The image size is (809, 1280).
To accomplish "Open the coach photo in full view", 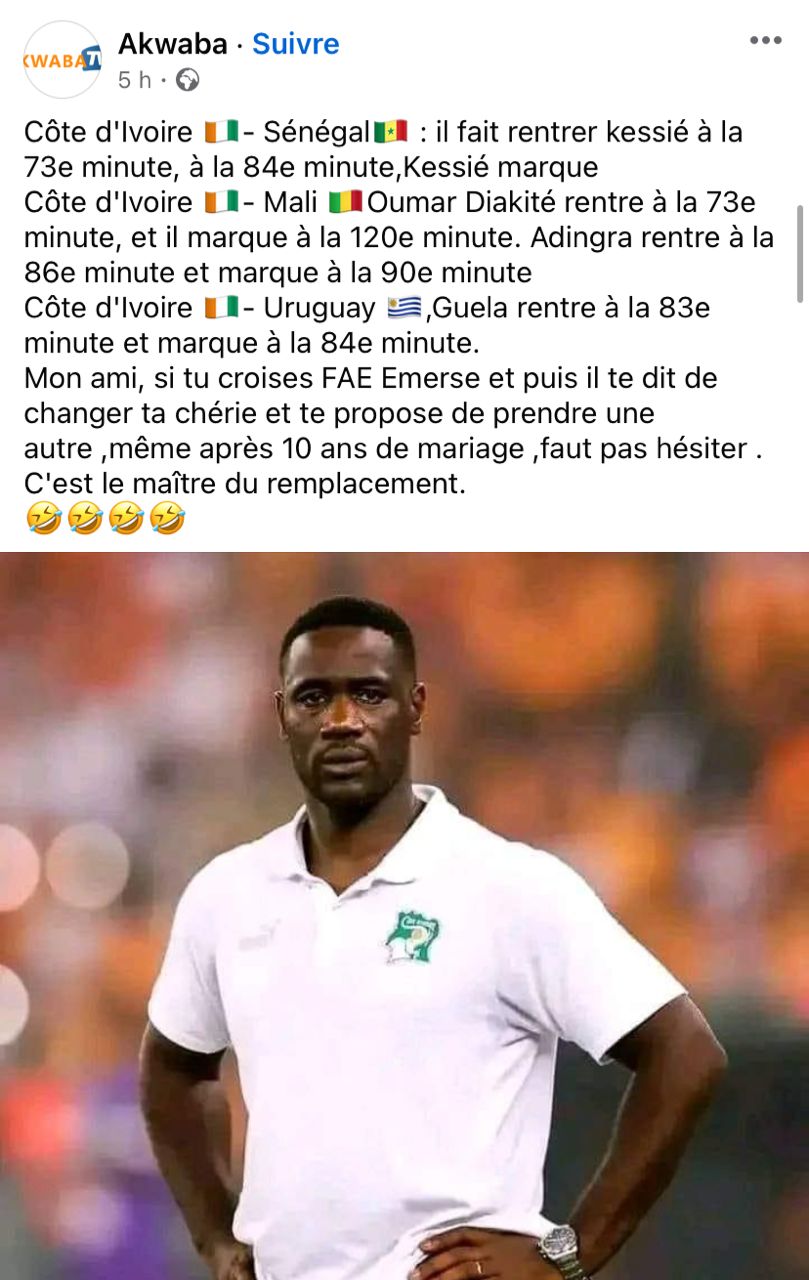I will tap(404, 915).
